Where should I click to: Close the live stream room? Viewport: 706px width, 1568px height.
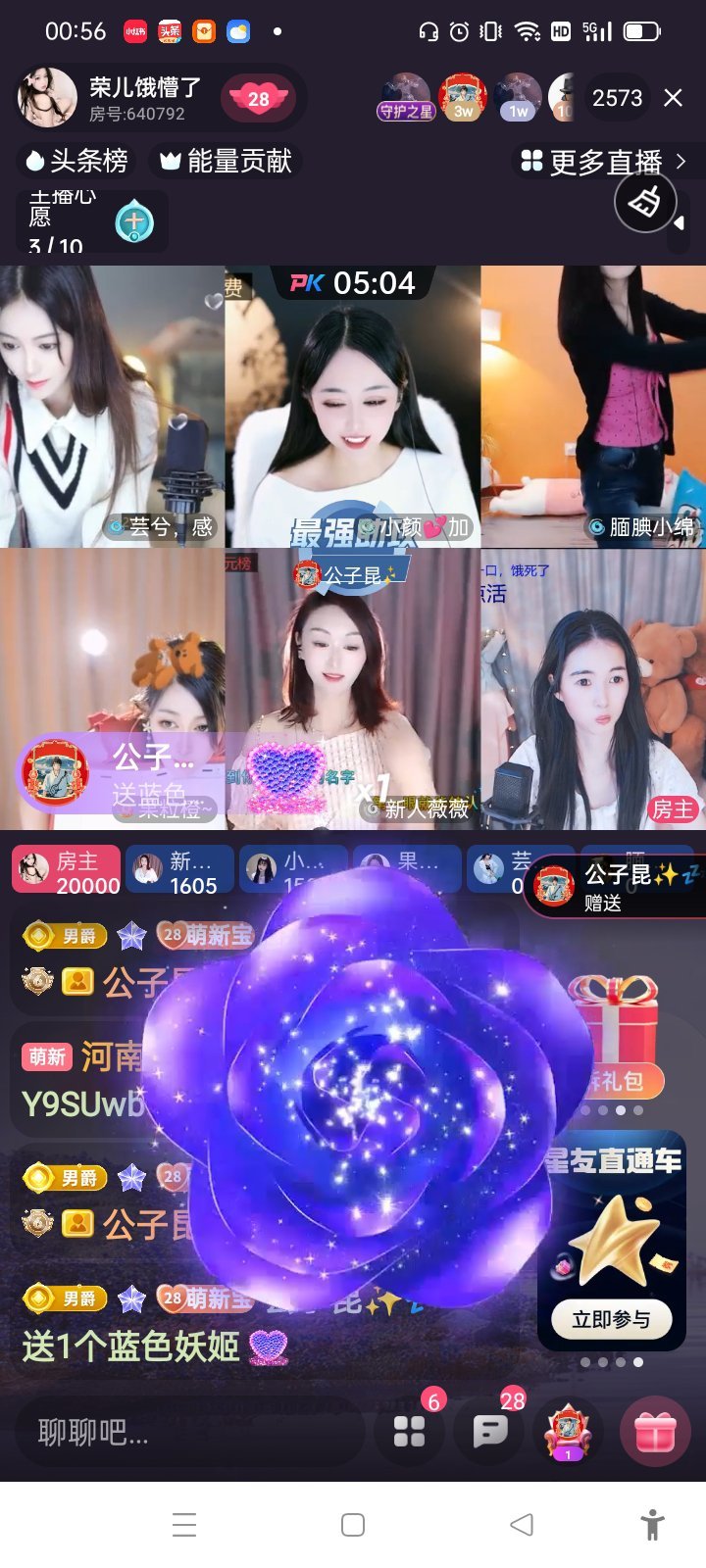click(x=673, y=98)
